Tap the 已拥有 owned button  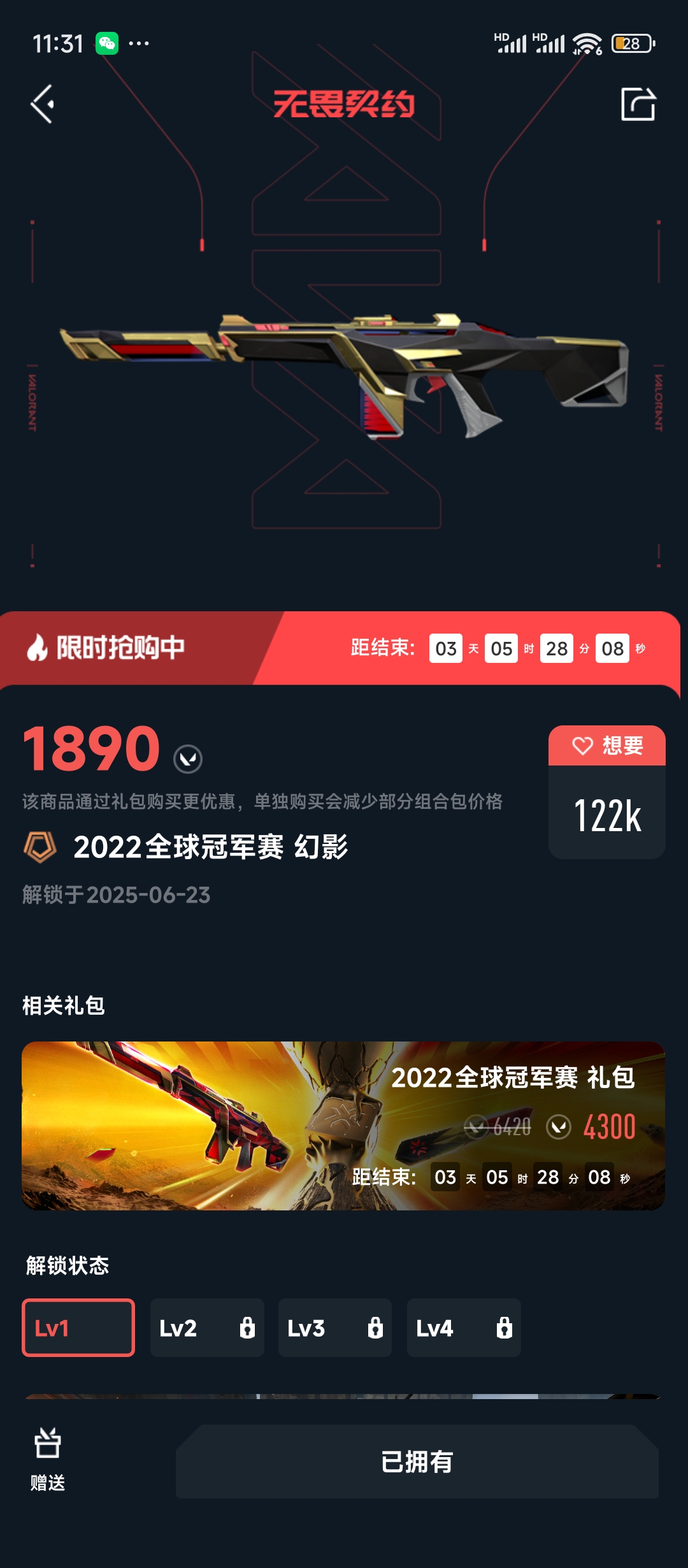(x=417, y=1462)
